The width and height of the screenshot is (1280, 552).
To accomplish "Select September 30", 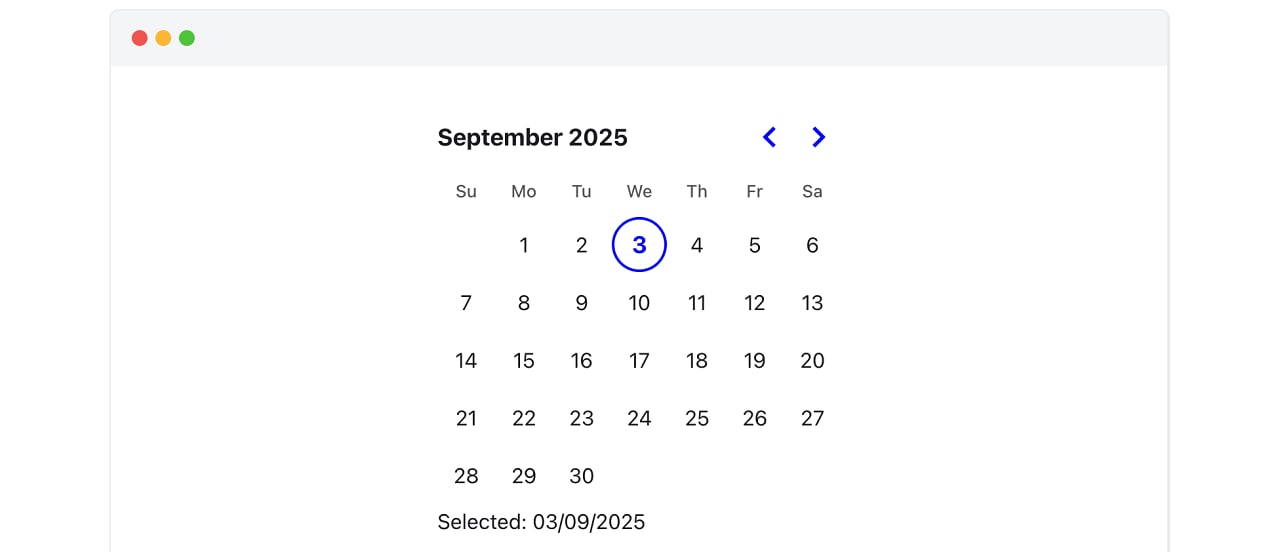I will [582, 476].
